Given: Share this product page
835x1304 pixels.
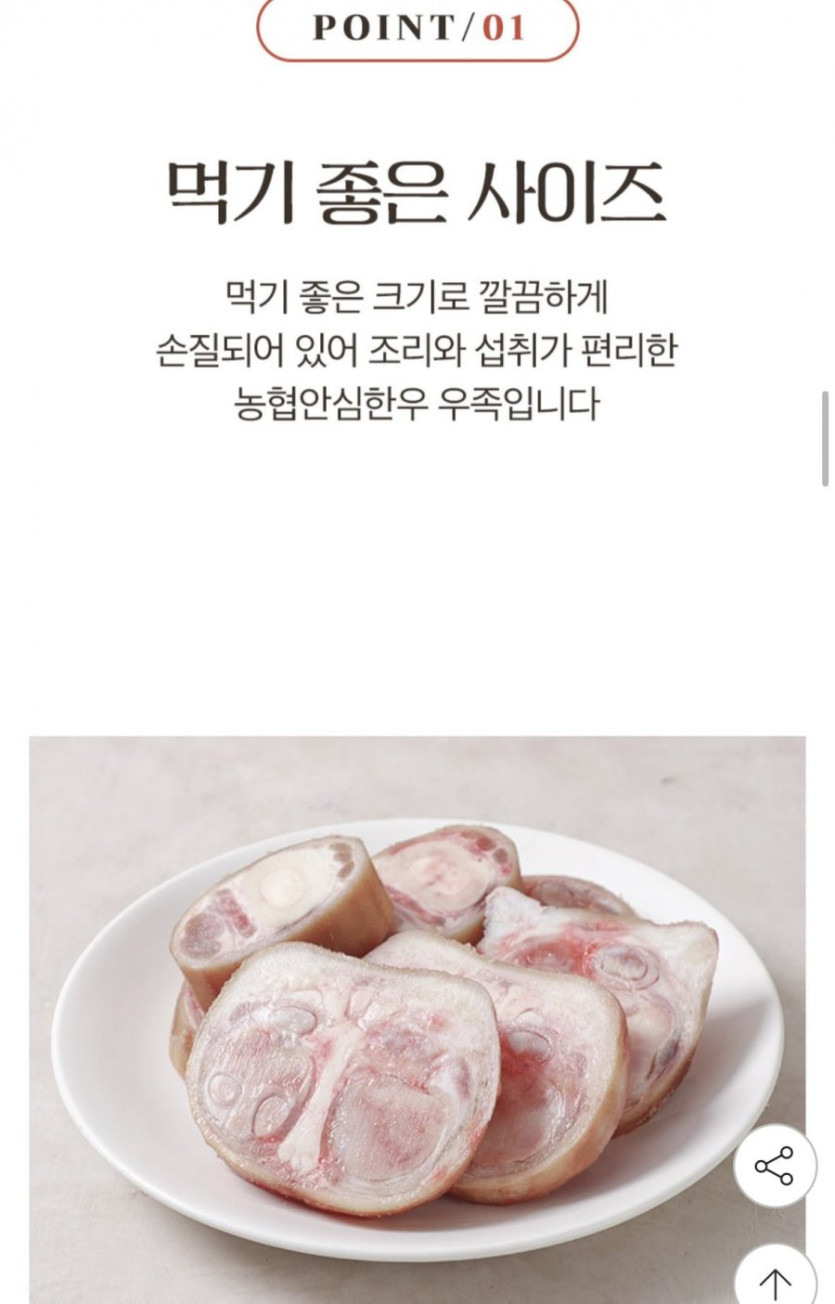Looking at the screenshot, I should 774,1166.
